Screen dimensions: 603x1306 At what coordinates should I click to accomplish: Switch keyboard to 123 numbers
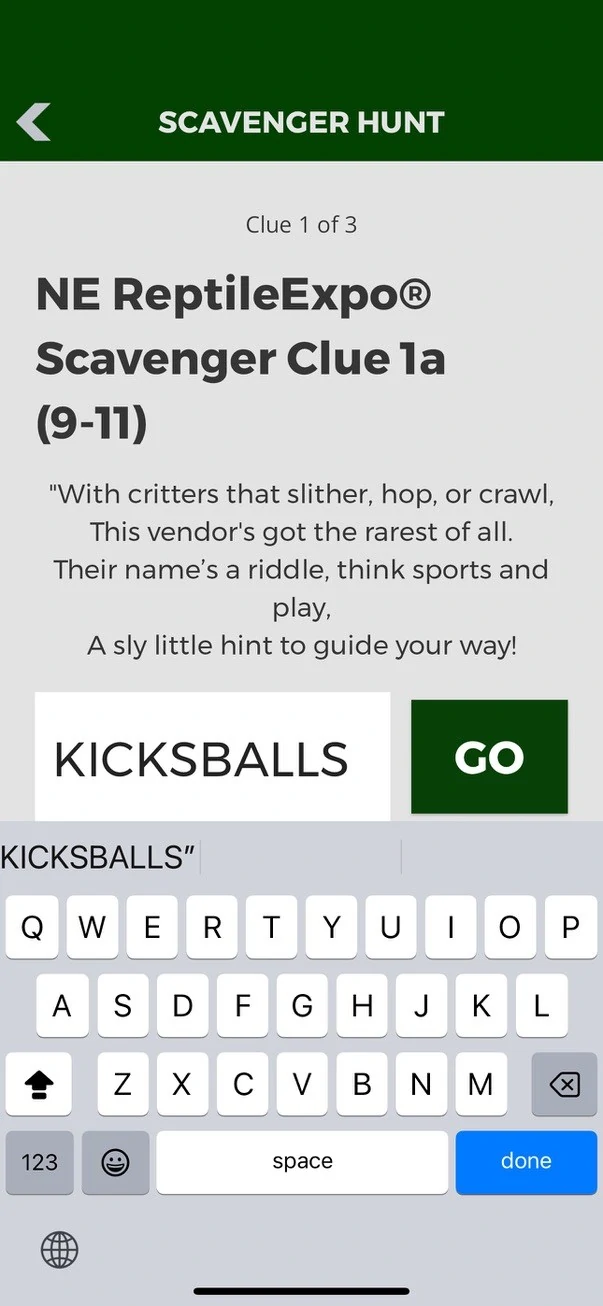(39, 1162)
